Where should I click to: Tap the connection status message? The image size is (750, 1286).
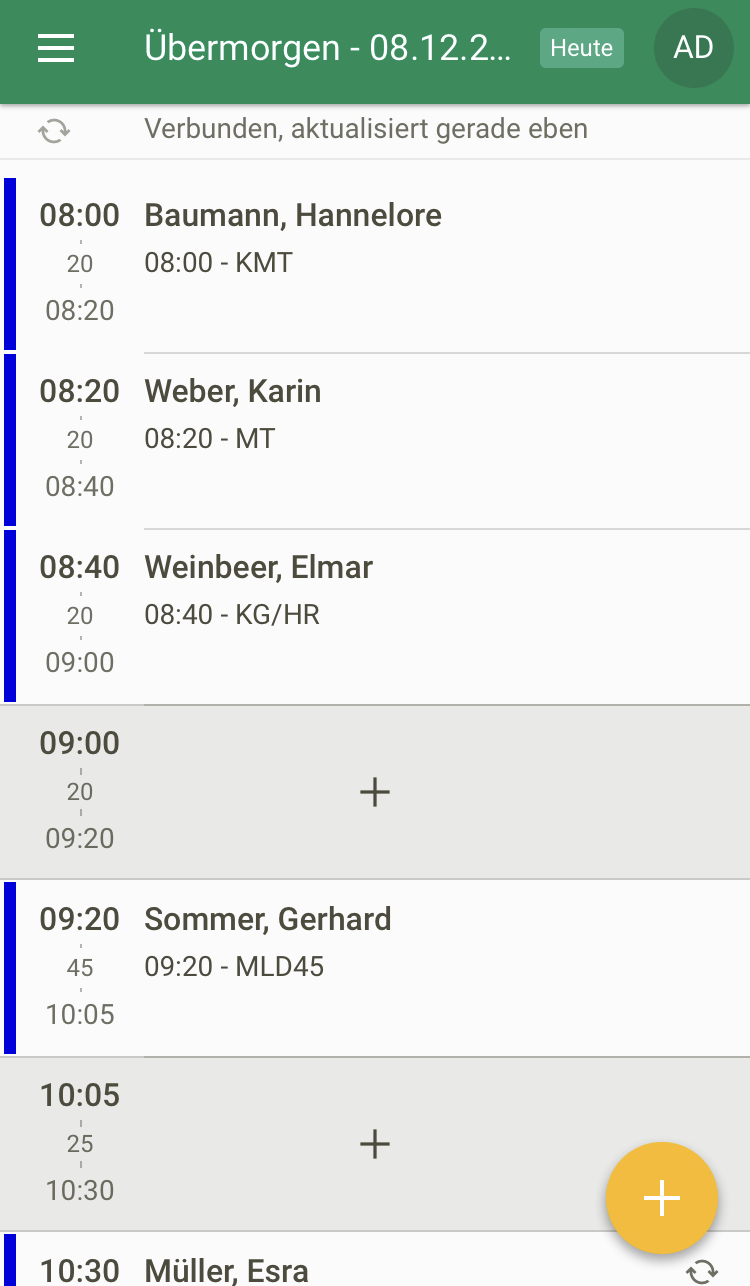click(367, 129)
